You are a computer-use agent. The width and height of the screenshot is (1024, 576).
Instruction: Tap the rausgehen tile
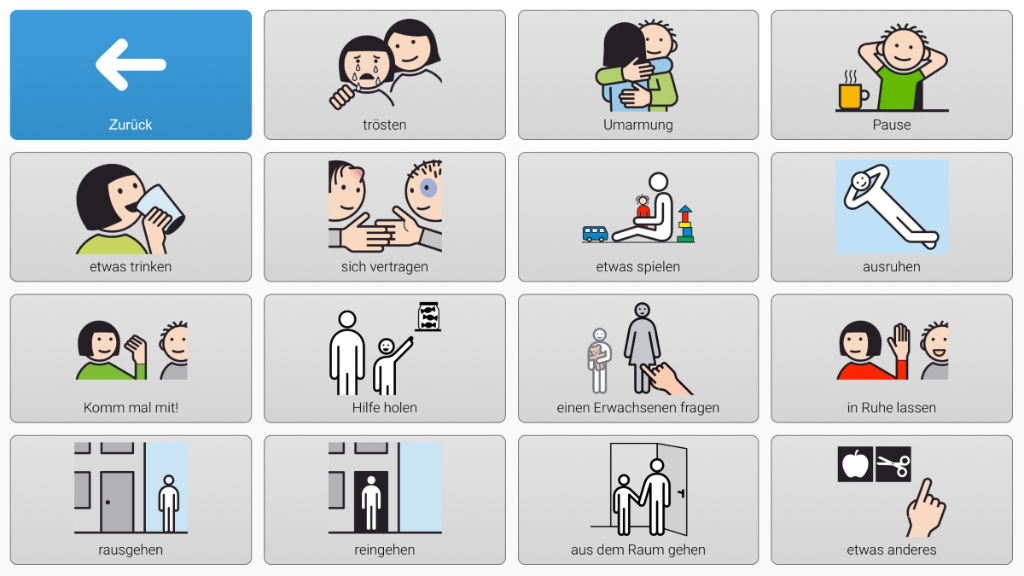[x=131, y=500]
